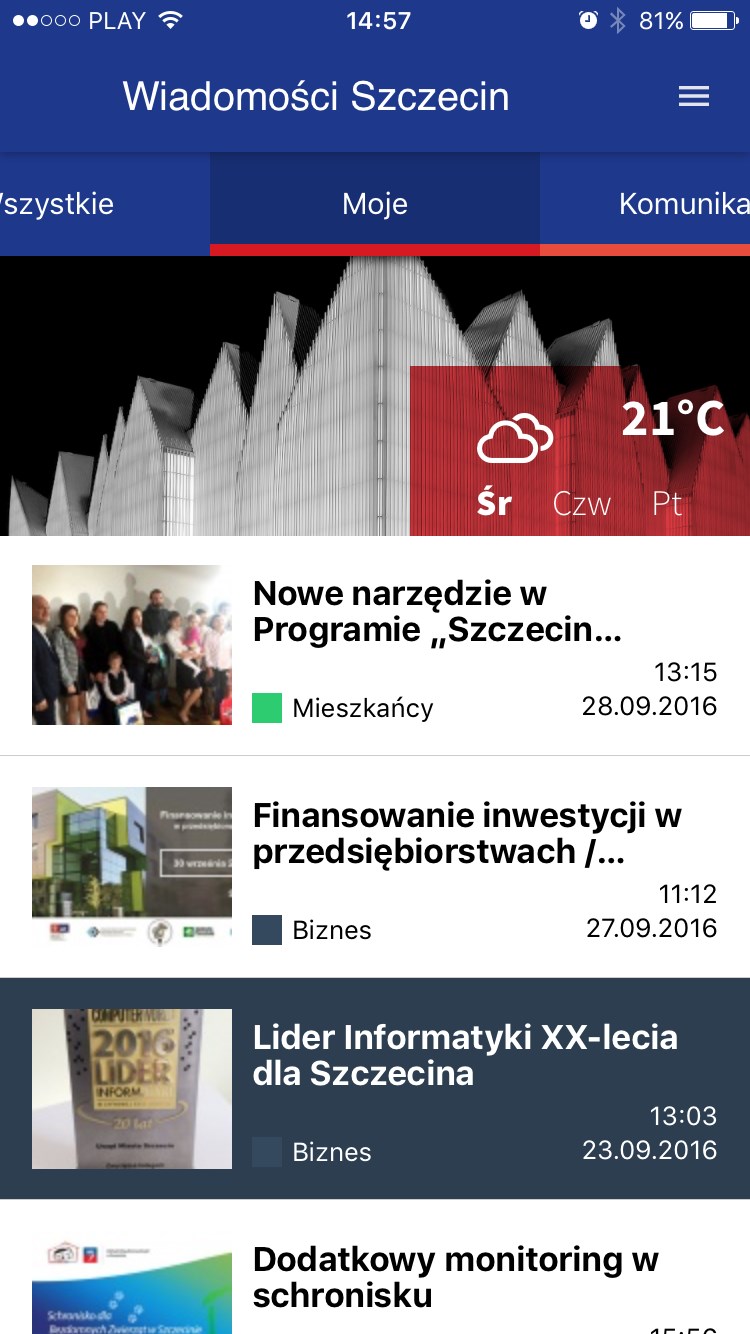Go to the Komunikaty tab
This screenshot has height=1334, width=750.
pyautogui.click(x=680, y=204)
